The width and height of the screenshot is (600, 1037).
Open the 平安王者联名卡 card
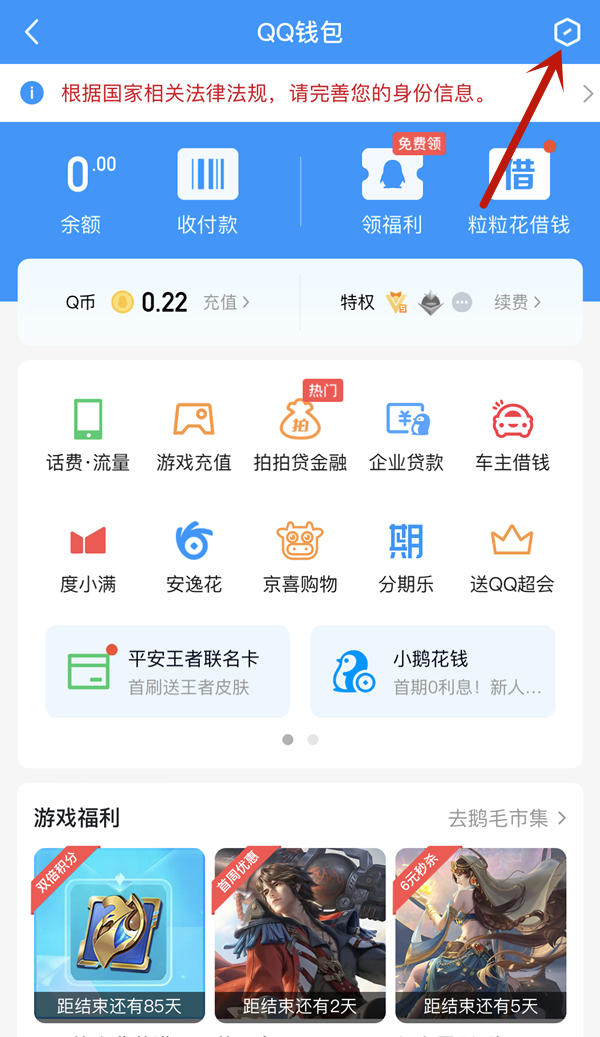coord(168,672)
